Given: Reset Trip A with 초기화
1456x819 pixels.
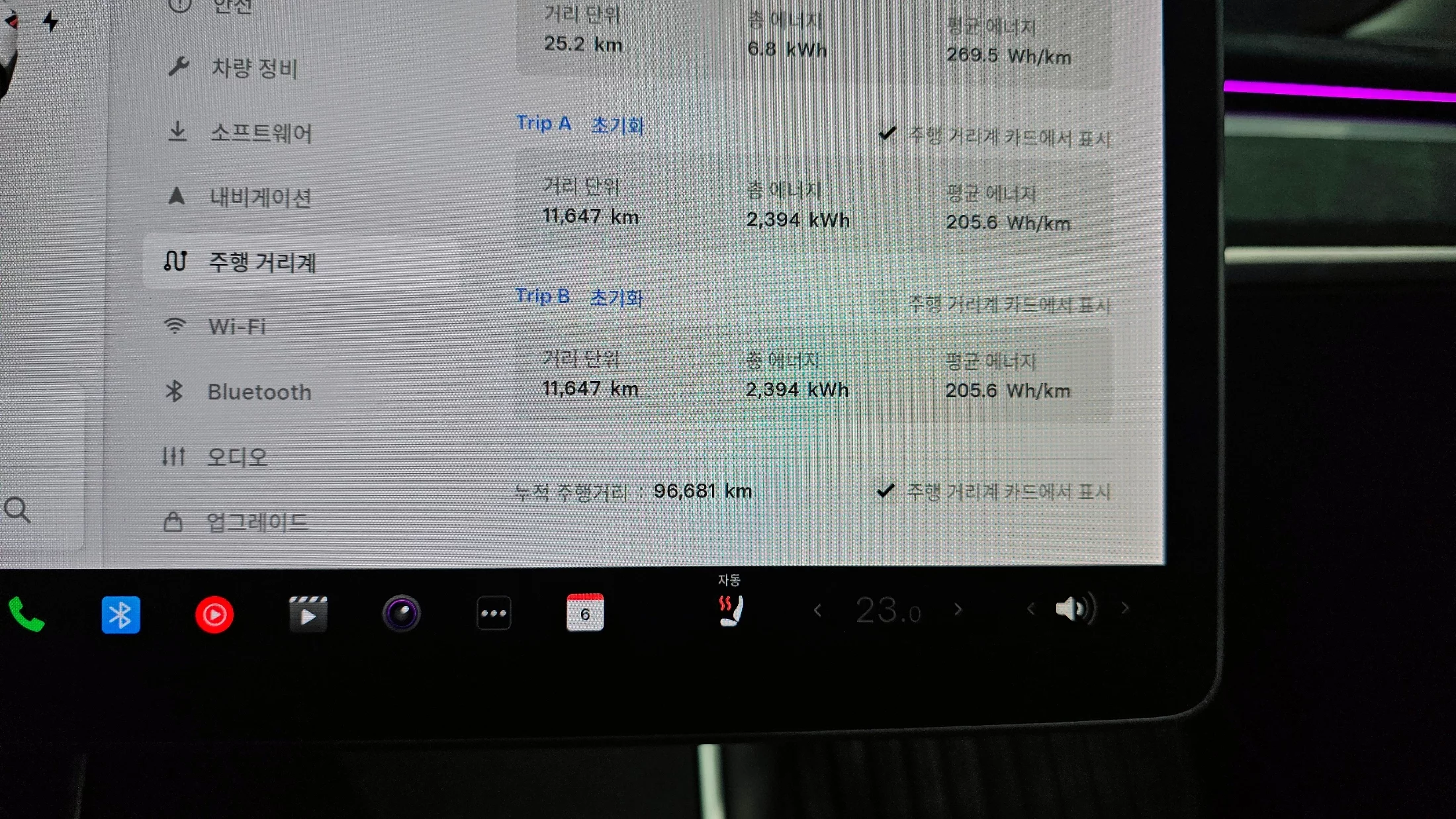Looking at the screenshot, I should pyautogui.click(x=617, y=125).
